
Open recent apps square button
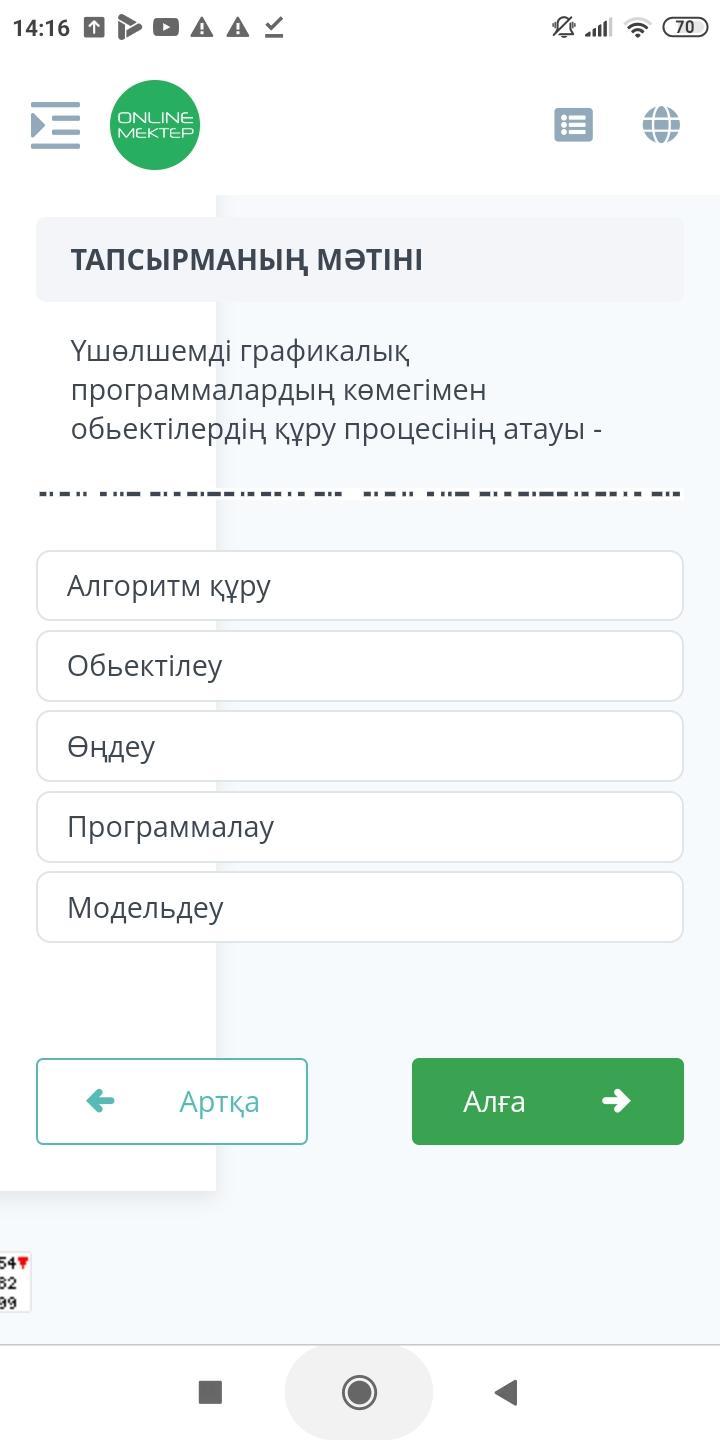click(210, 1392)
